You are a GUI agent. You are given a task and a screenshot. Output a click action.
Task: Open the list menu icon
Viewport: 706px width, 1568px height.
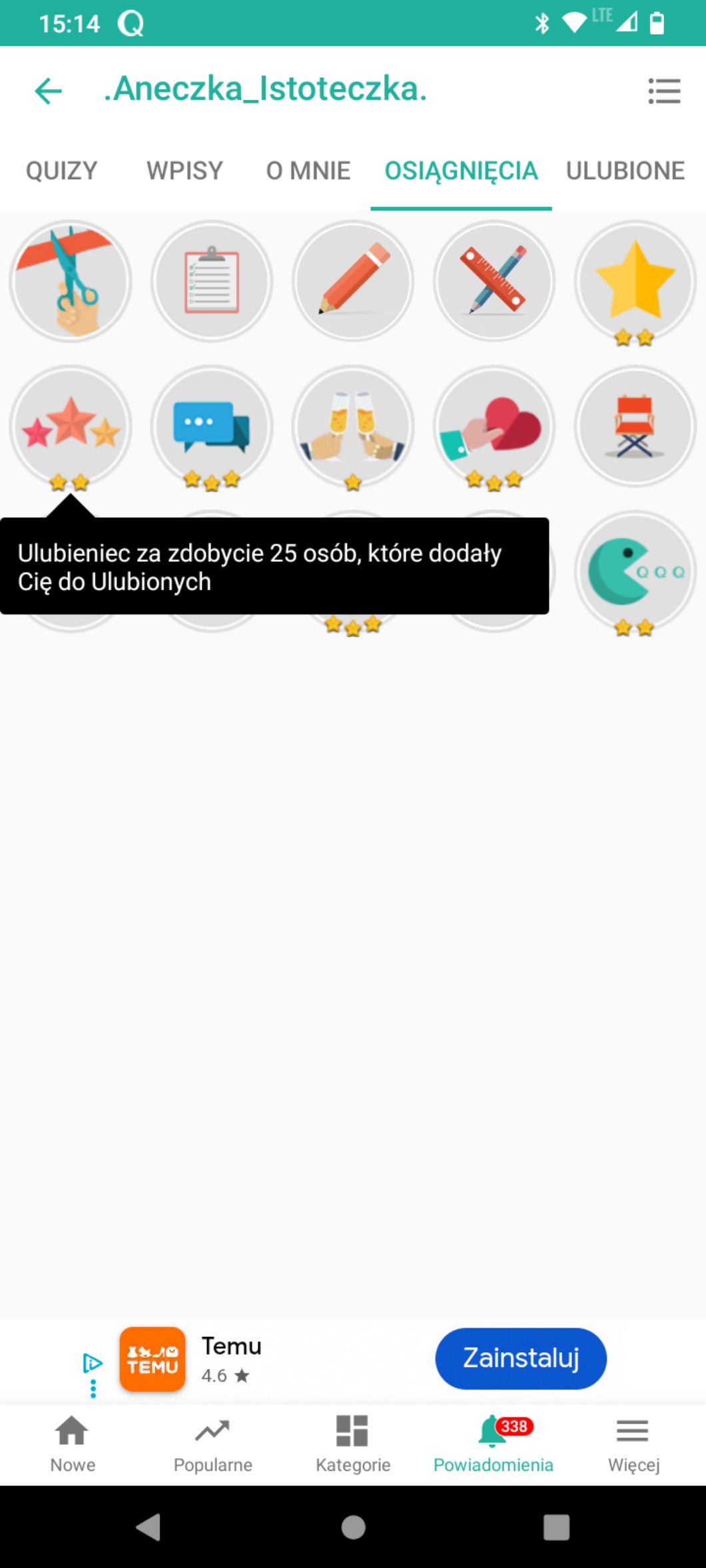click(664, 91)
